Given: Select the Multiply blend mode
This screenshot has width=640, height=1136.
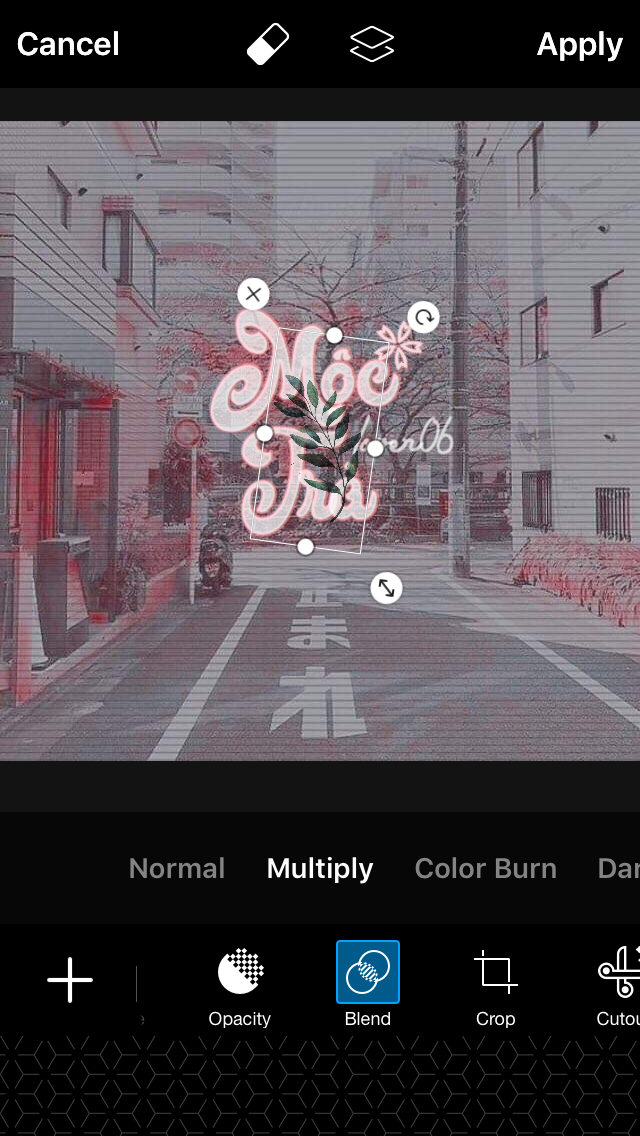Looking at the screenshot, I should [320, 868].
